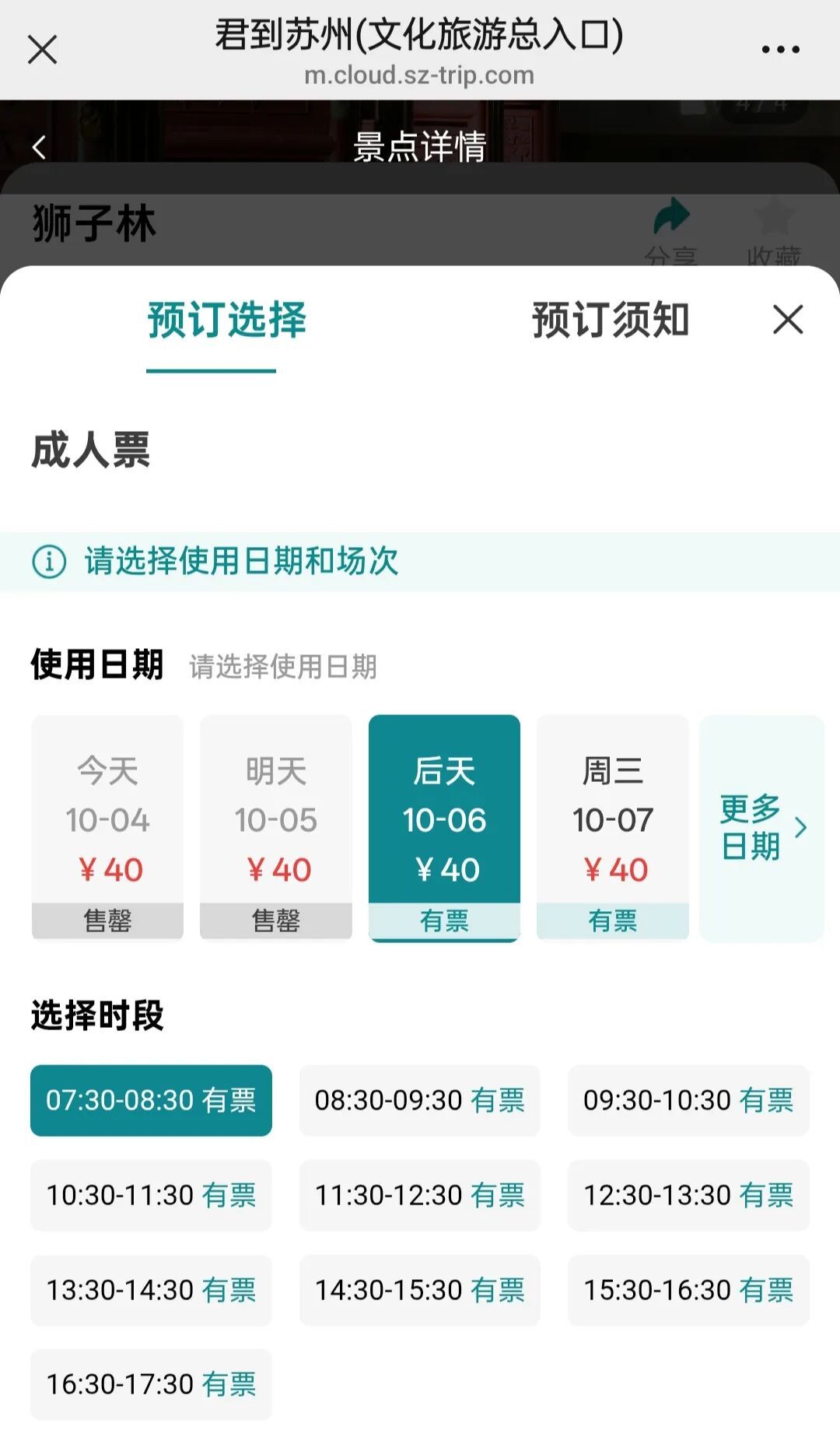Close the webview with the top X
The image size is (840, 1441).
click(x=42, y=50)
